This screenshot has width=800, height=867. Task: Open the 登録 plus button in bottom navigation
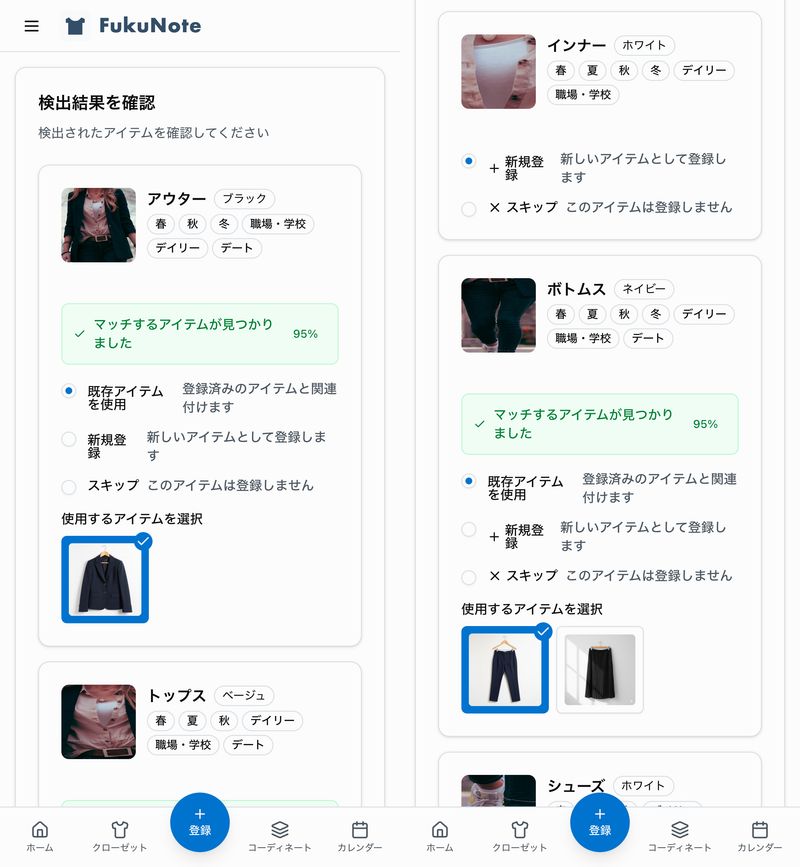(200, 822)
